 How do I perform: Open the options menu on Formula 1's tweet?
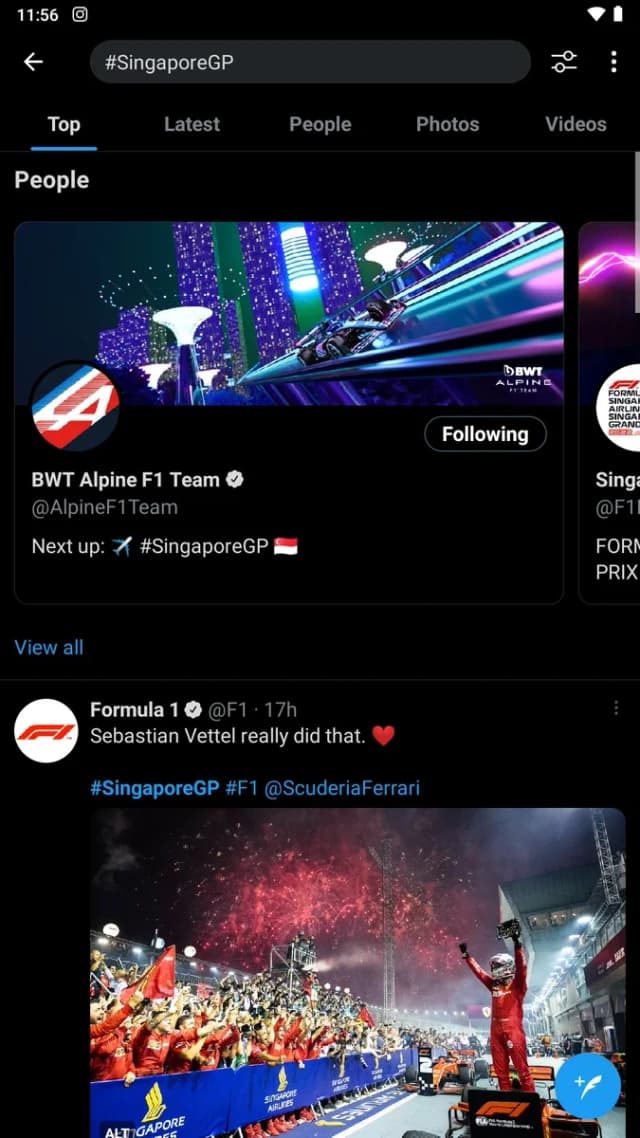pyautogui.click(x=616, y=708)
